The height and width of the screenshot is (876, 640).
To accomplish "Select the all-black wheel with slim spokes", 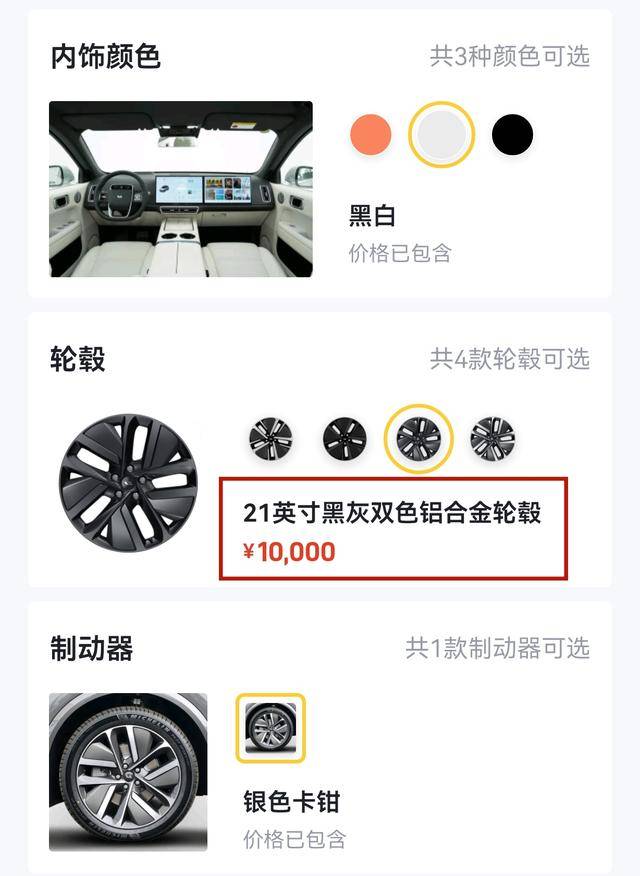I will click(345, 438).
